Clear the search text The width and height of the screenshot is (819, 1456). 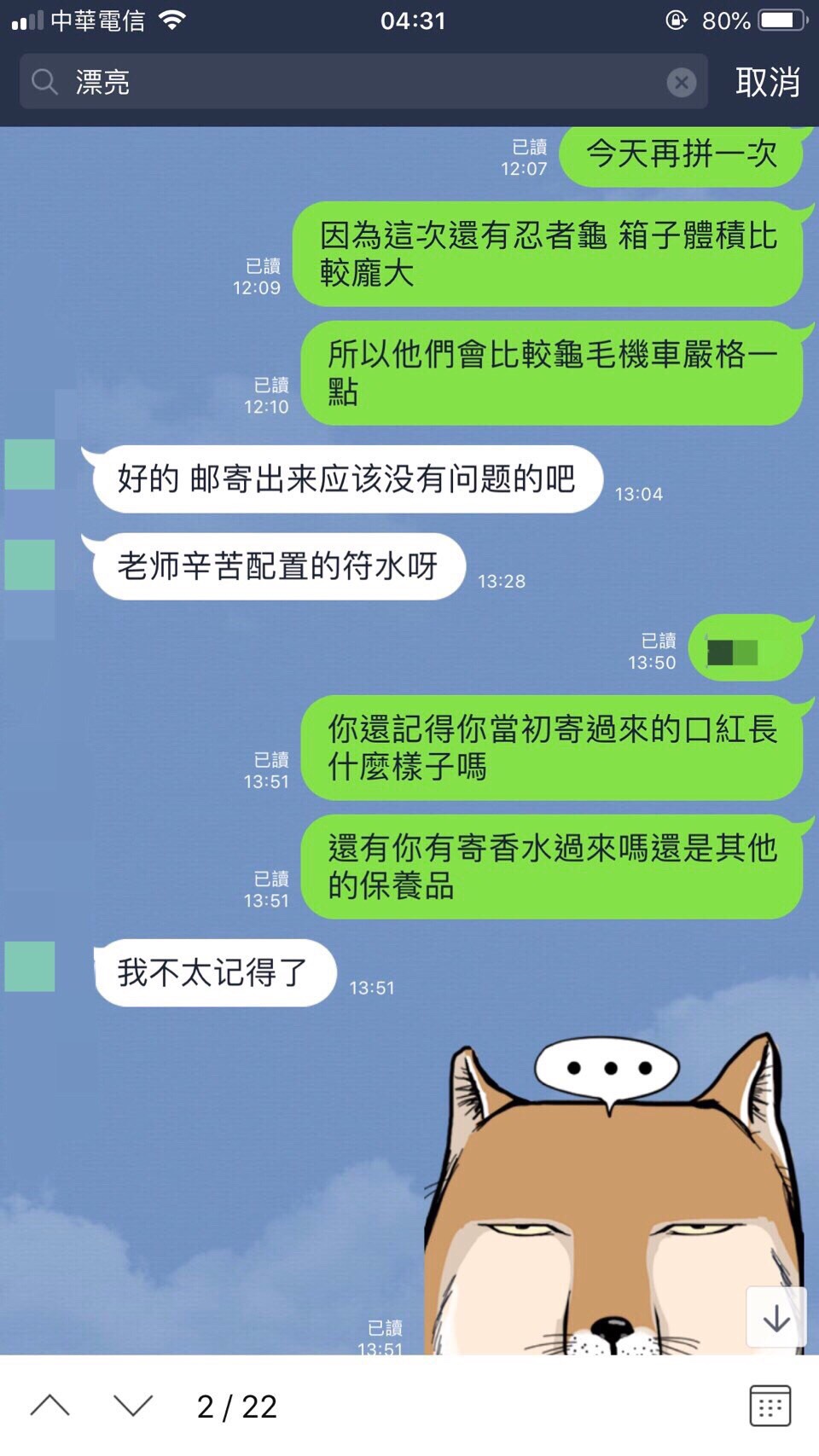(681, 83)
